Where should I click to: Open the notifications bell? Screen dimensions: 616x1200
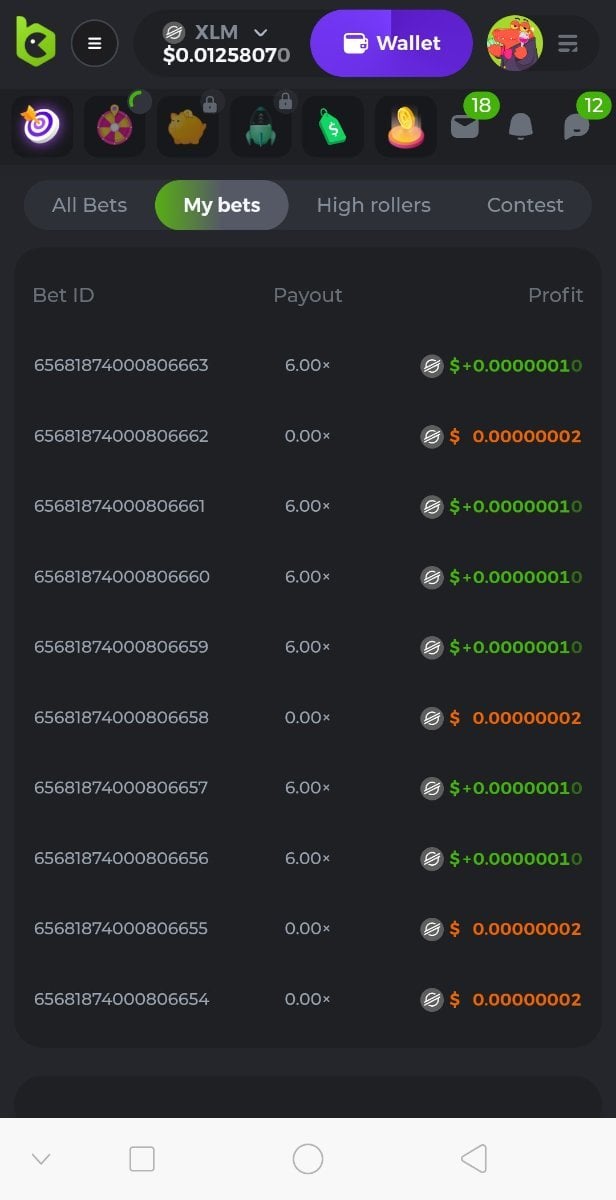(x=521, y=126)
